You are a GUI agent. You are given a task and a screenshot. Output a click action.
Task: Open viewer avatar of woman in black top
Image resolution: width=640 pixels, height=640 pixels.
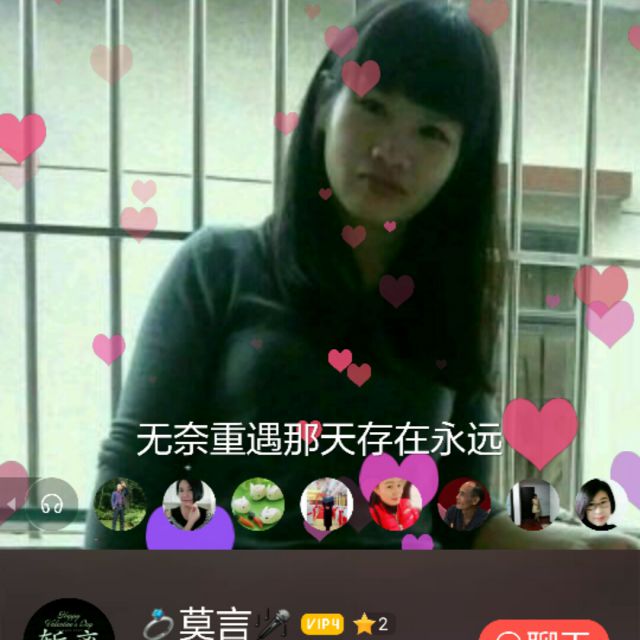pos(189,503)
